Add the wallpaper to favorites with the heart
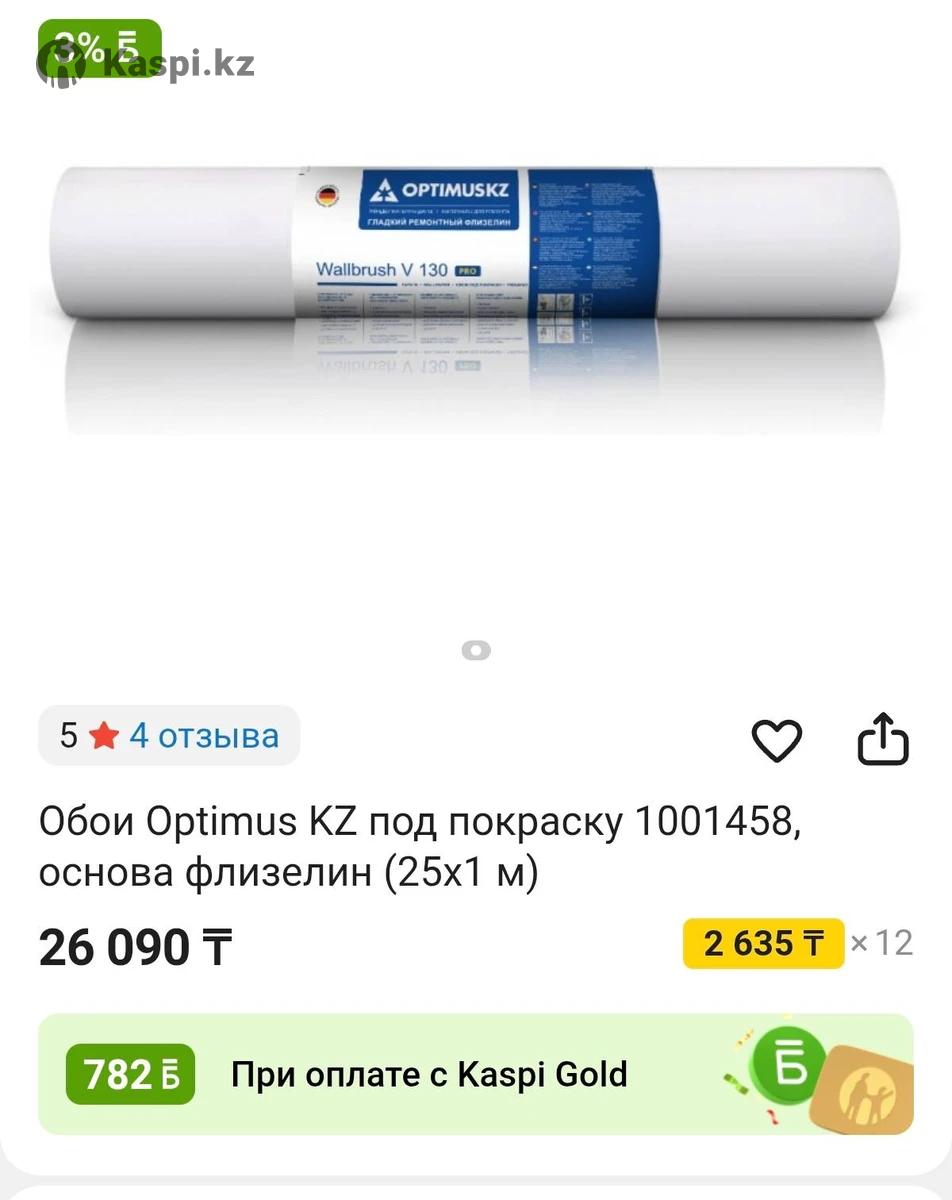952x1200 pixels. 776,740
